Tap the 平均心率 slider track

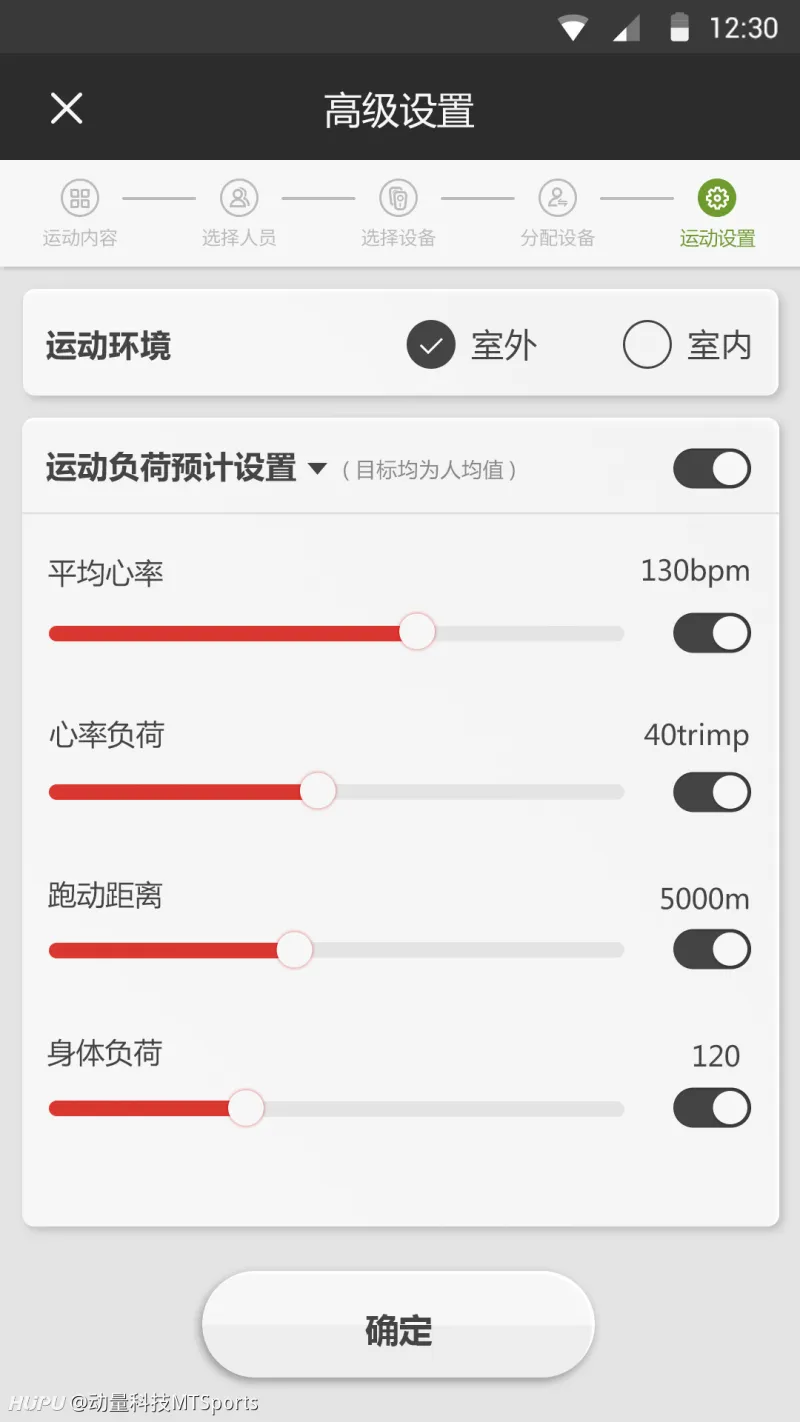tap(336, 633)
